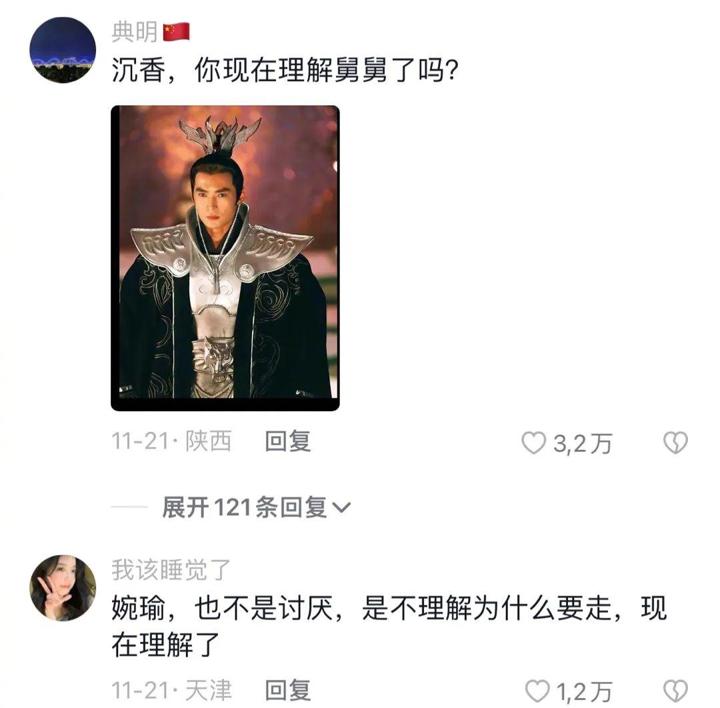Open 我该睡觉了's profile avatar
The width and height of the screenshot is (720, 708).
(64, 588)
